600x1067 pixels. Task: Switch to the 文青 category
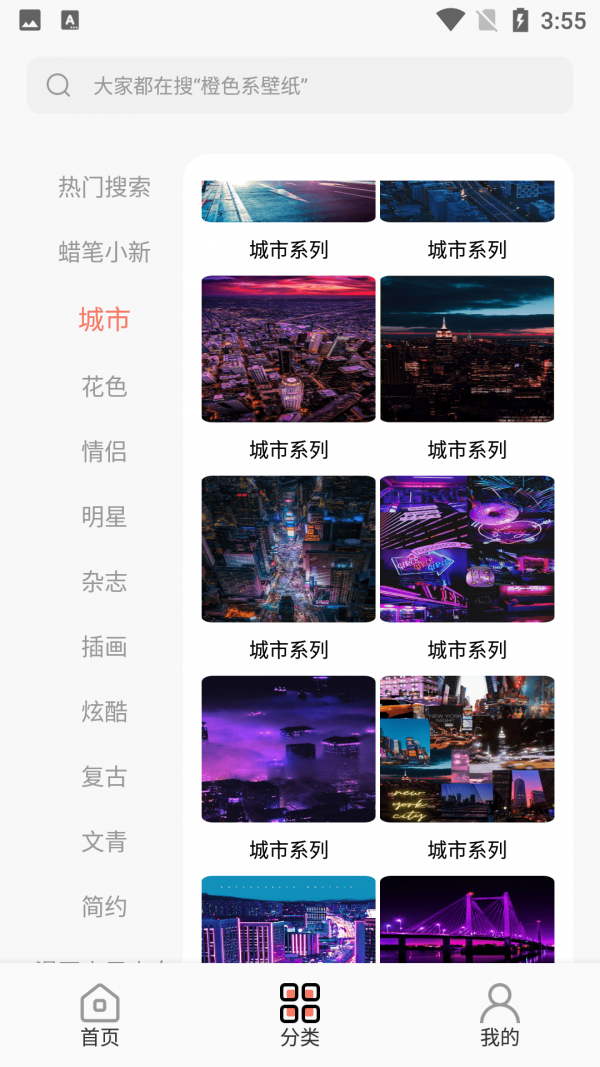click(x=104, y=841)
